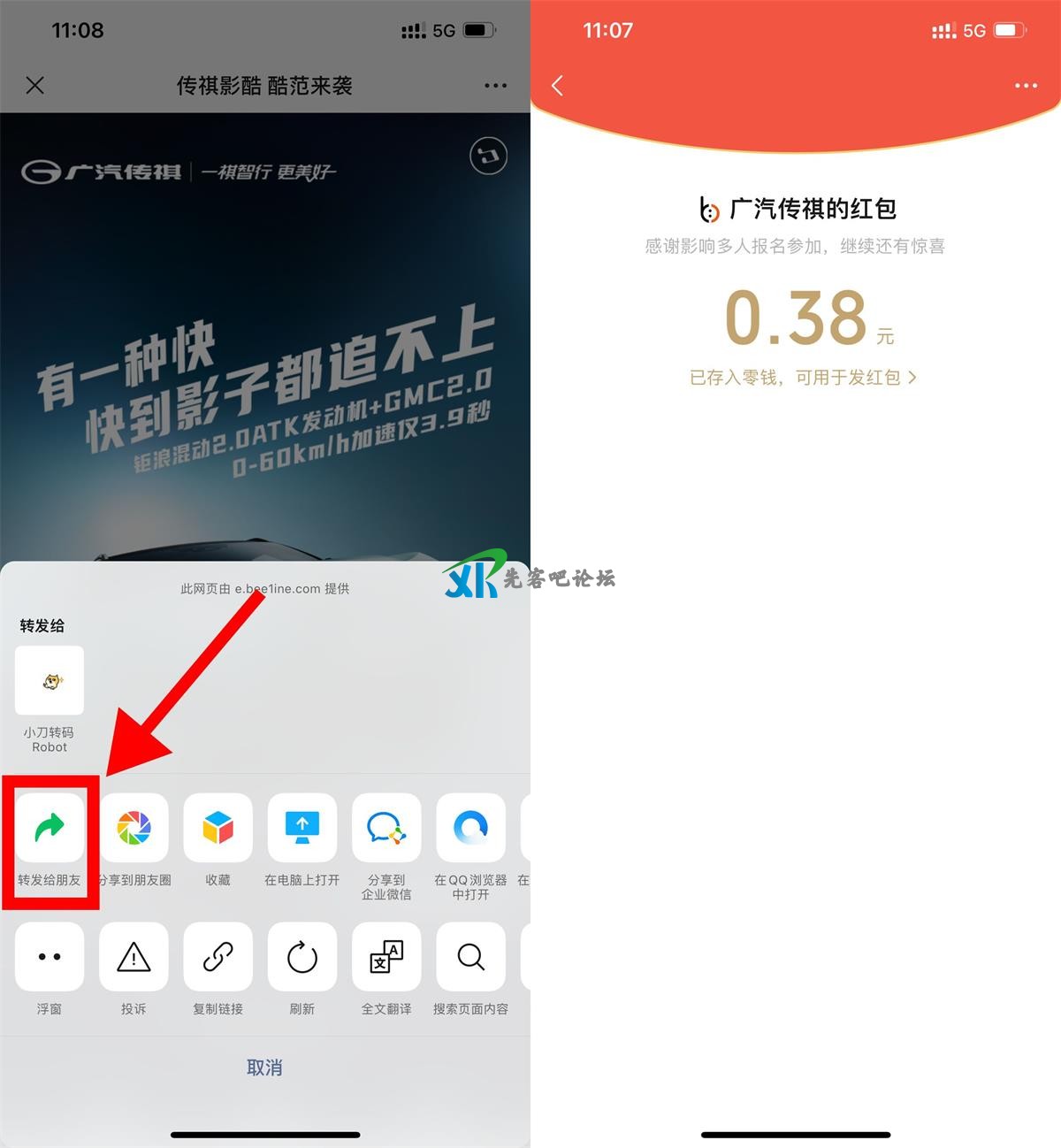Close the 传祺影酷 web page
Image resolution: width=1061 pixels, height=1148 pixels.
(x=35, y=85)
